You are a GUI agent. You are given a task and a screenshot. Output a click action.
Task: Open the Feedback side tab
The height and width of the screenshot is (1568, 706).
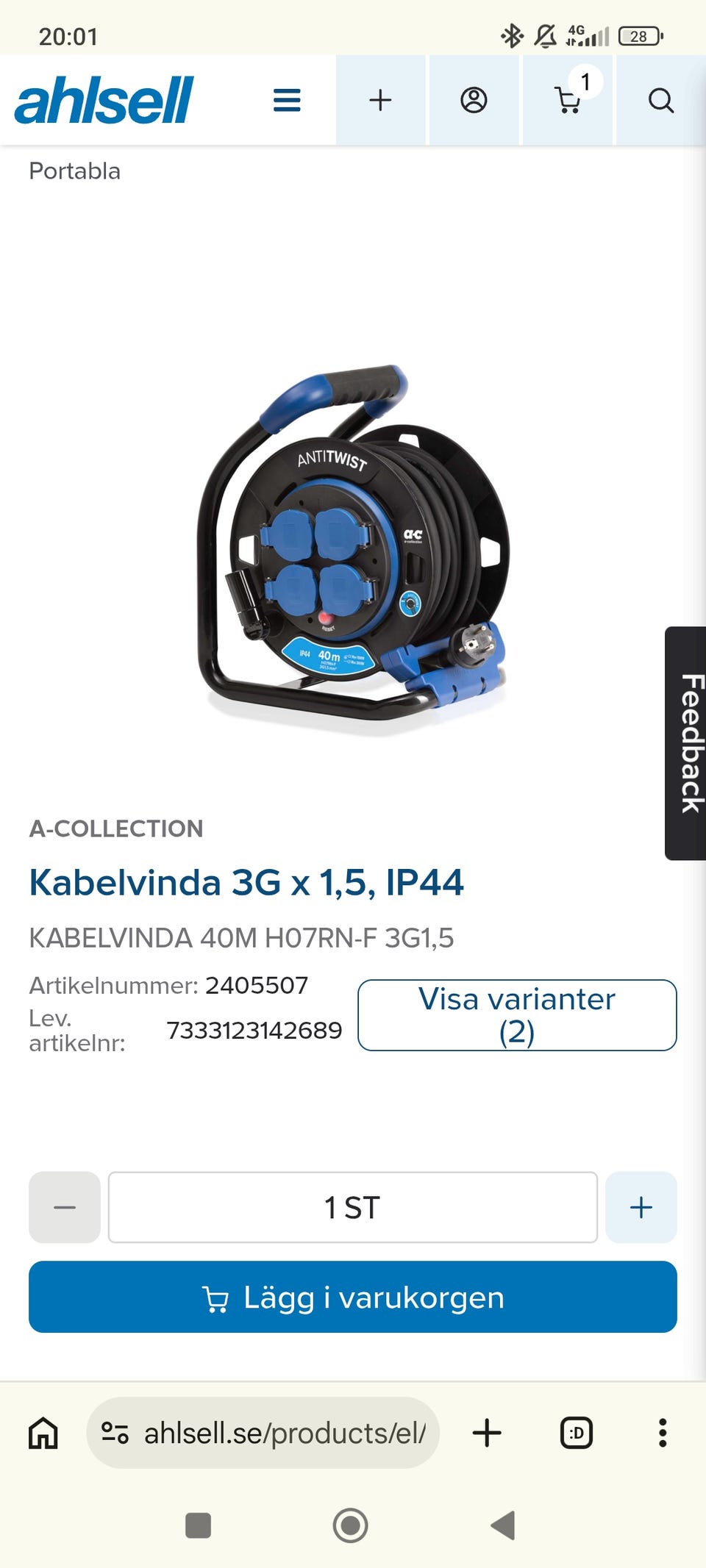tap(685, 743)
